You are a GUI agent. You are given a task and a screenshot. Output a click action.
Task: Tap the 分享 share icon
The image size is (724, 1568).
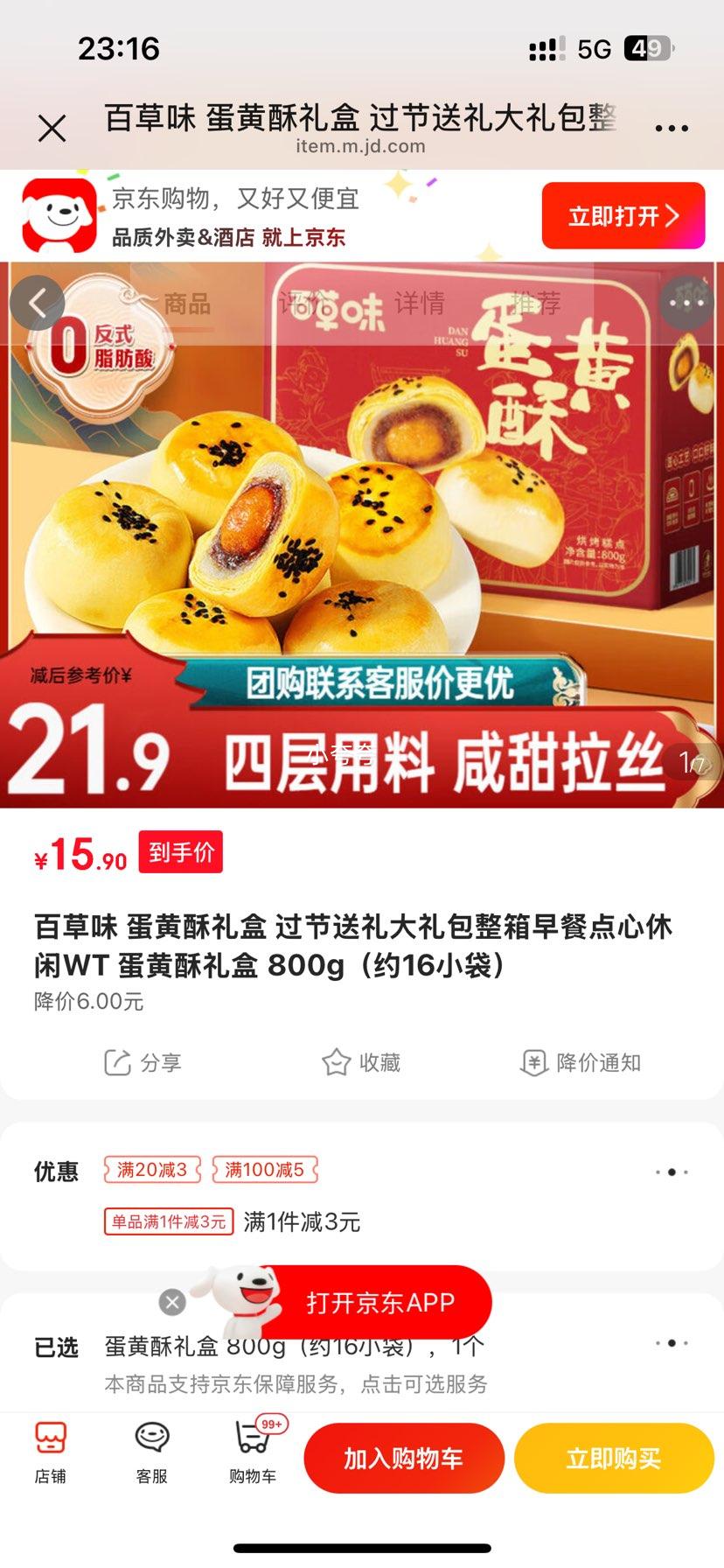click(143, 1063)
